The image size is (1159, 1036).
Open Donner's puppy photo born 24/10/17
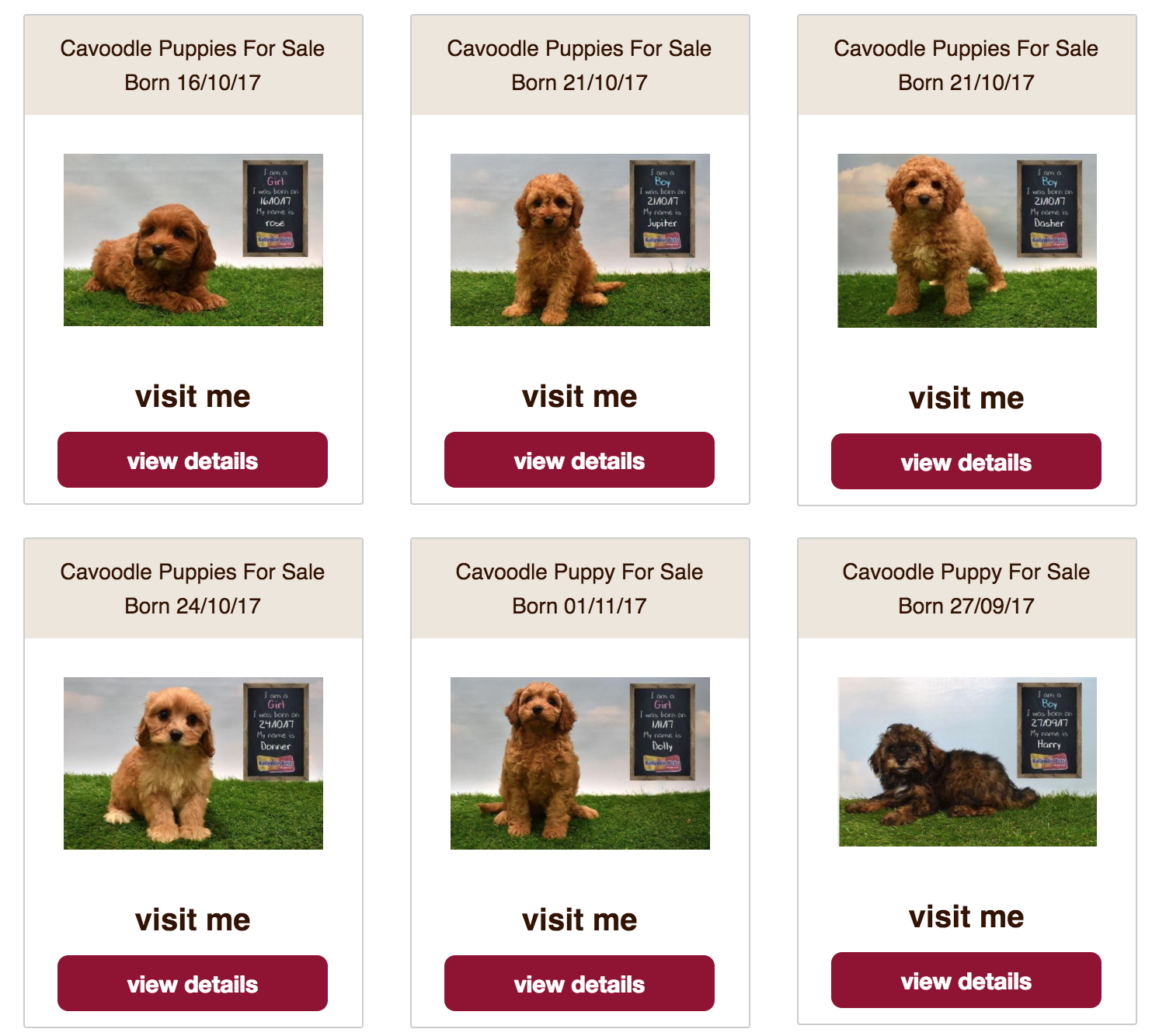pyautogui.click(x=193, y=763)
